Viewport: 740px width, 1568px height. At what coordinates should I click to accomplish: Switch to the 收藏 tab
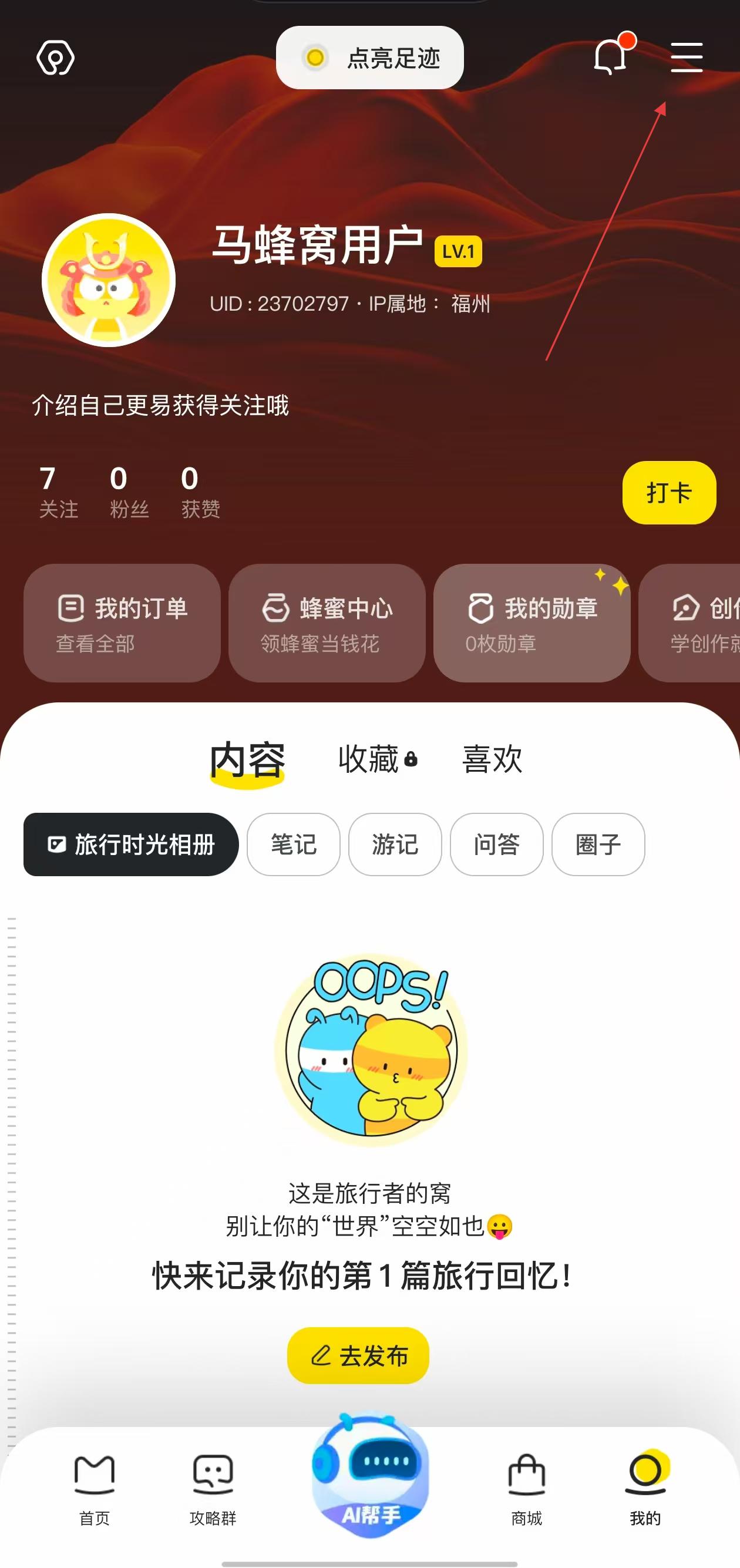pyautogui.click(x=377, y=759)
